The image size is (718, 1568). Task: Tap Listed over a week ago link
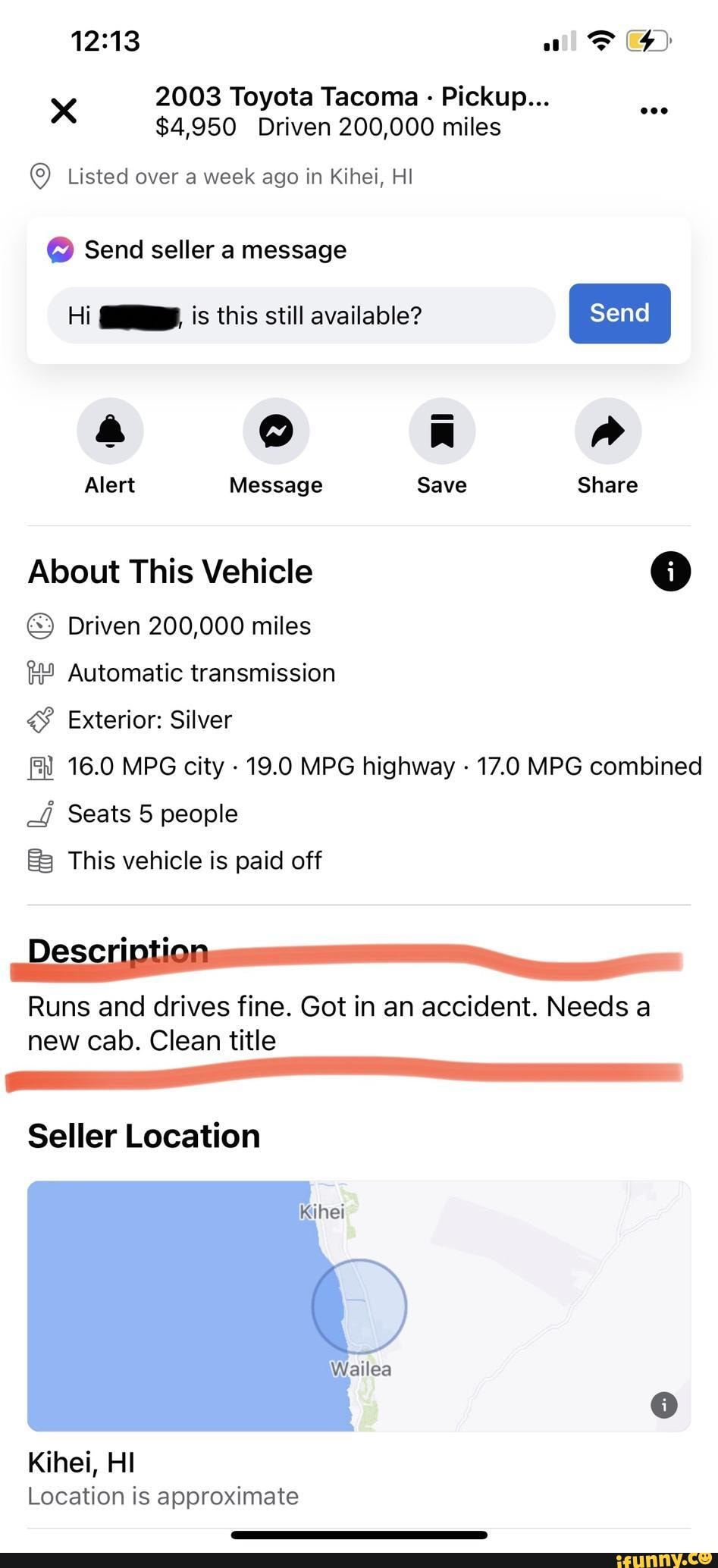pos(239,176)
